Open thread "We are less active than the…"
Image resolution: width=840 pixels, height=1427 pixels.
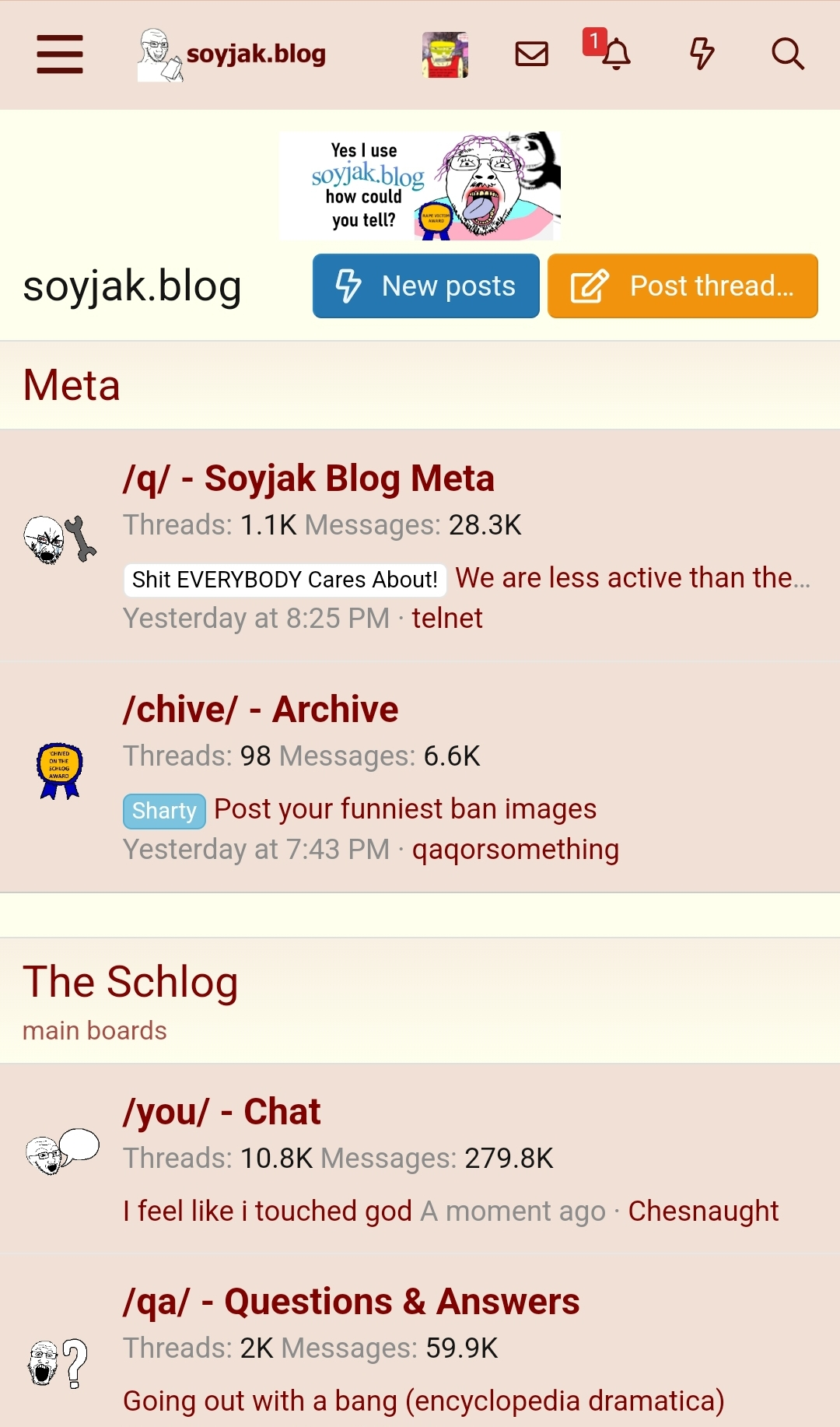pos(633,578)
